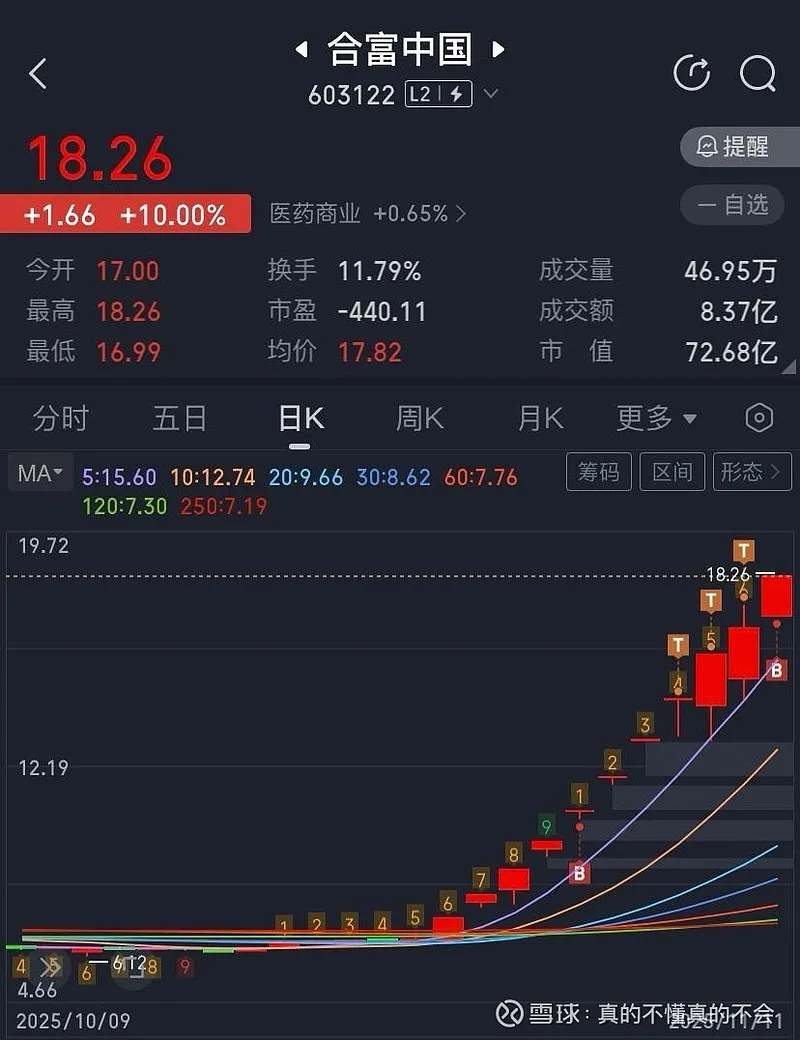Refresh the stock quote
This screenshot has width=800, height=1040.
pos(691,73)
